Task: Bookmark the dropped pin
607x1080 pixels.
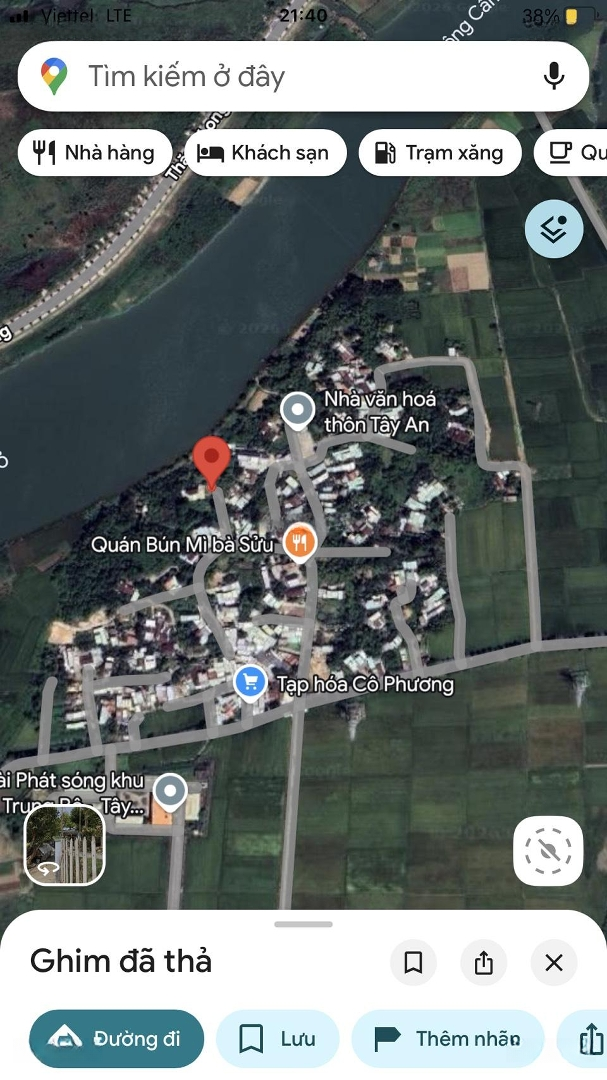Action: [x=413, y=962]
